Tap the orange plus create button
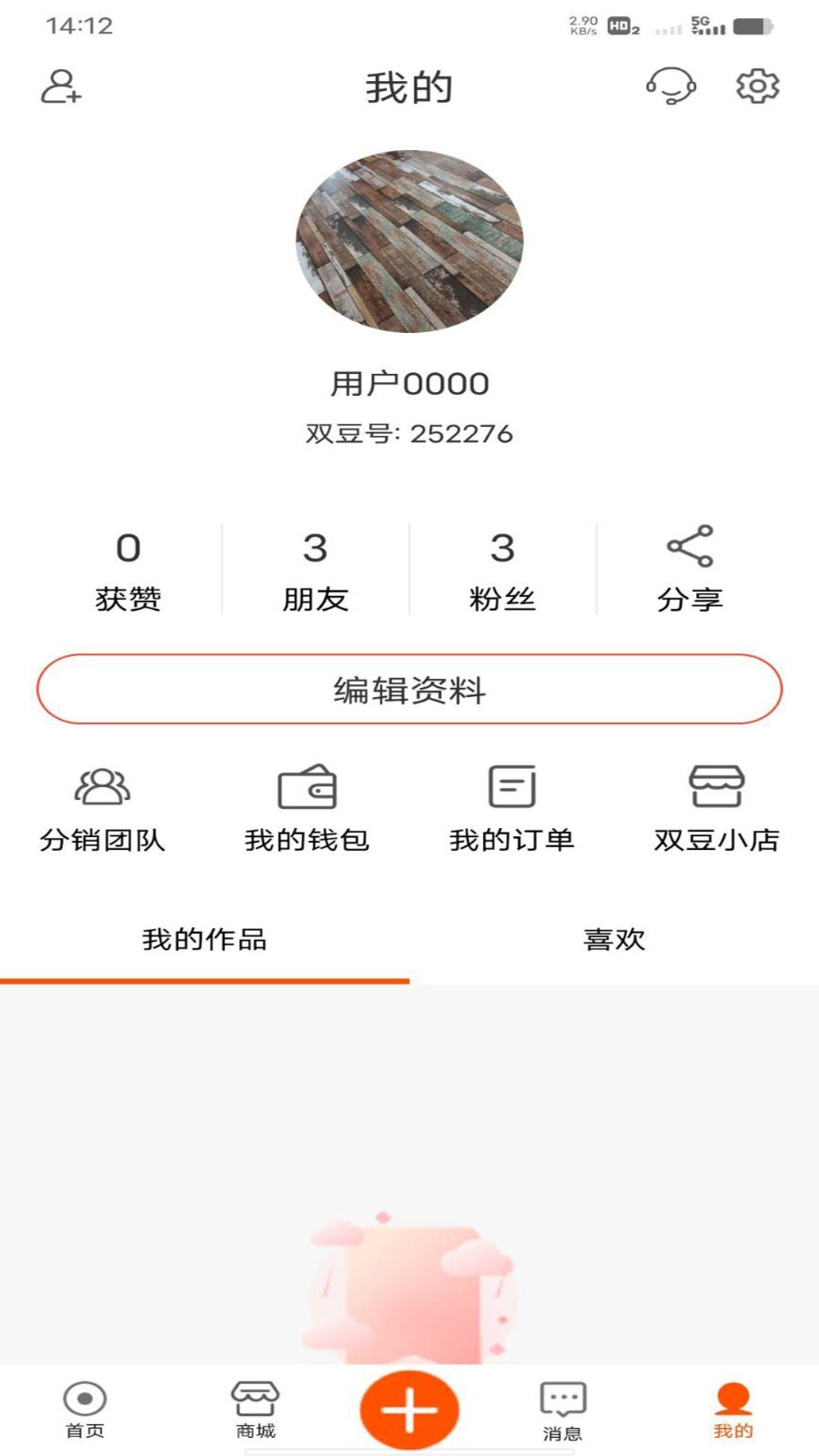Image resolution: width=819 pixels, height=1456 pixels. pos(409,1410)
